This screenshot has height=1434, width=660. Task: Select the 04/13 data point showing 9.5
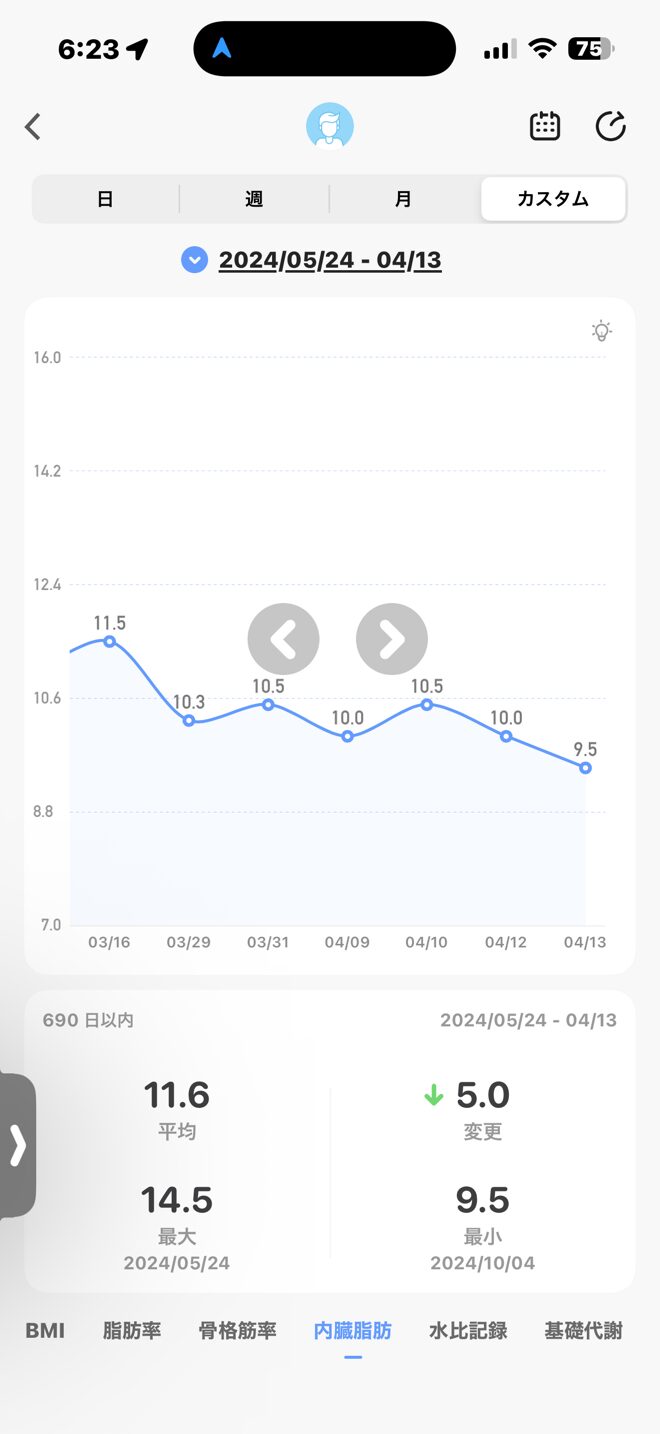(x=585, y=768)
